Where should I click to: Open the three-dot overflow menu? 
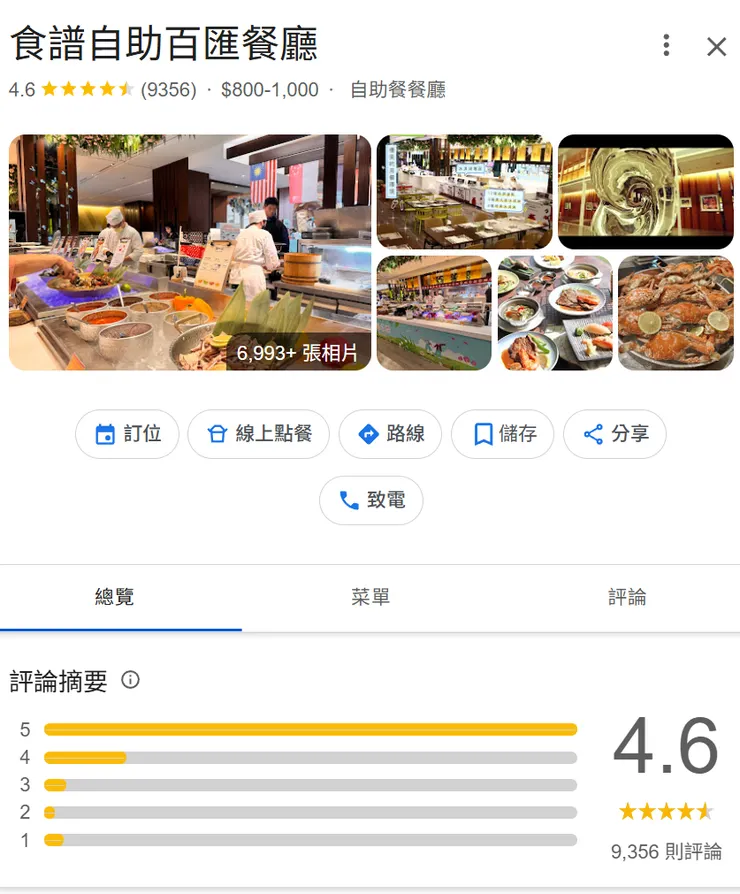tap(666, 46)
